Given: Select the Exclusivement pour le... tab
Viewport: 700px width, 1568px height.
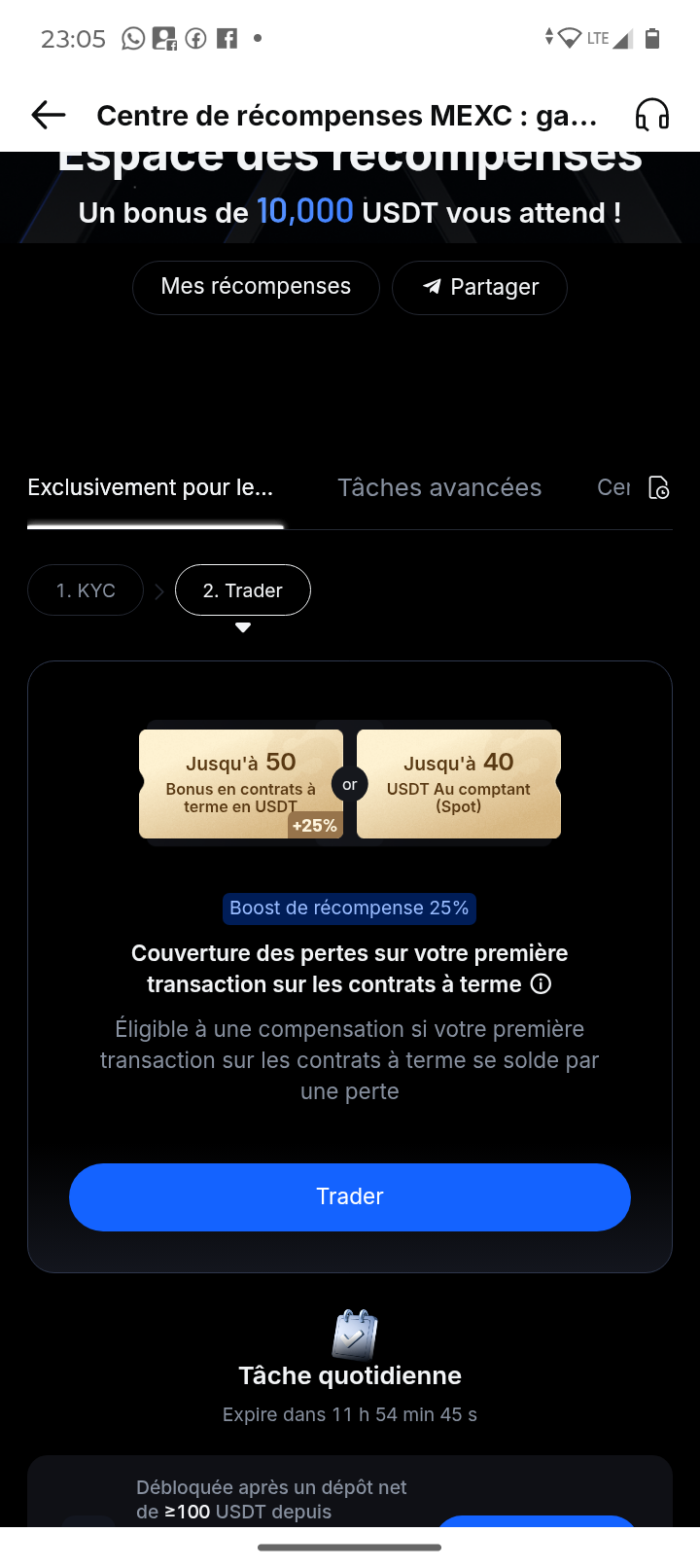Looking at the screenshot, I should tap(151, 487).
